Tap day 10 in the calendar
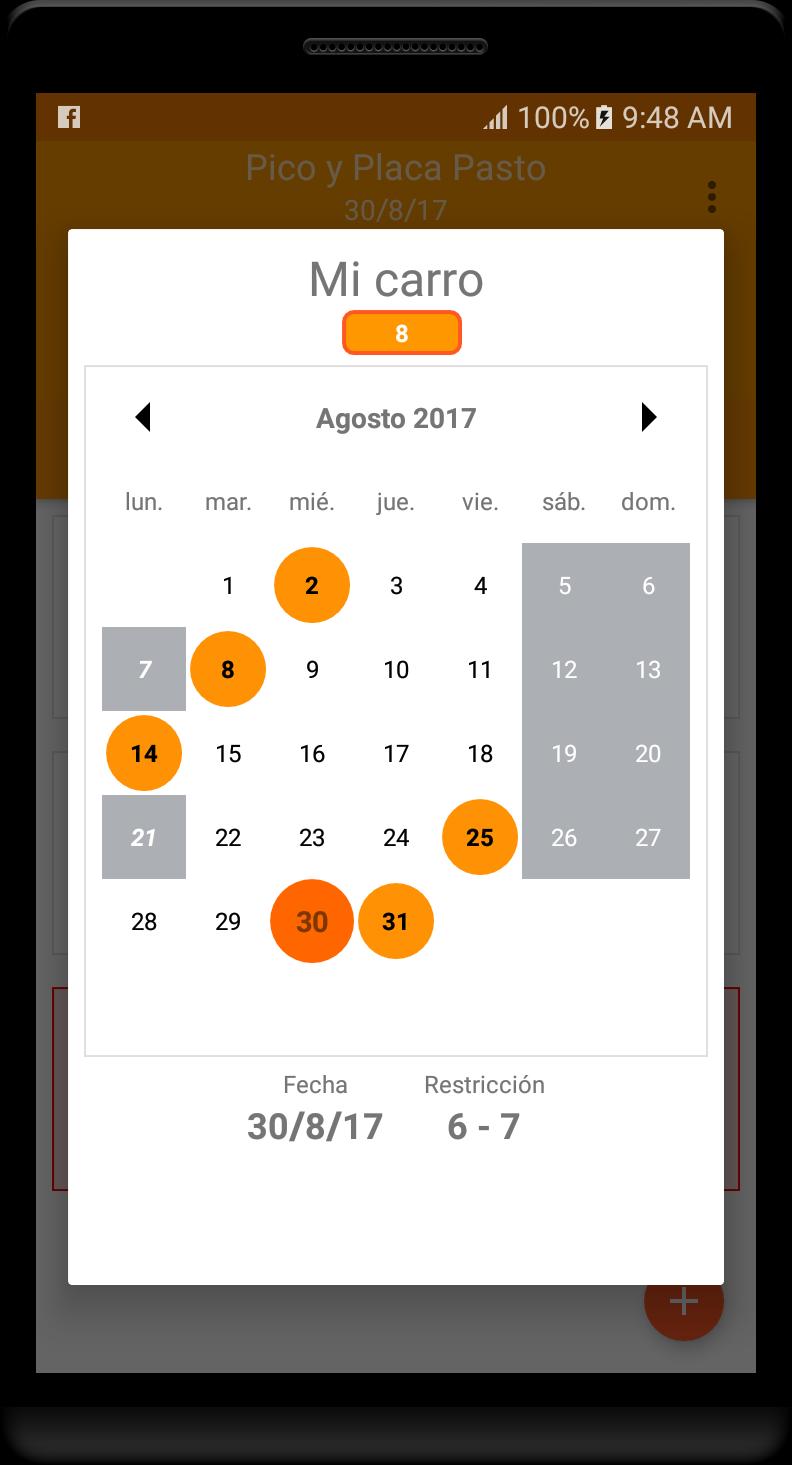 click(x=396, y=669)
